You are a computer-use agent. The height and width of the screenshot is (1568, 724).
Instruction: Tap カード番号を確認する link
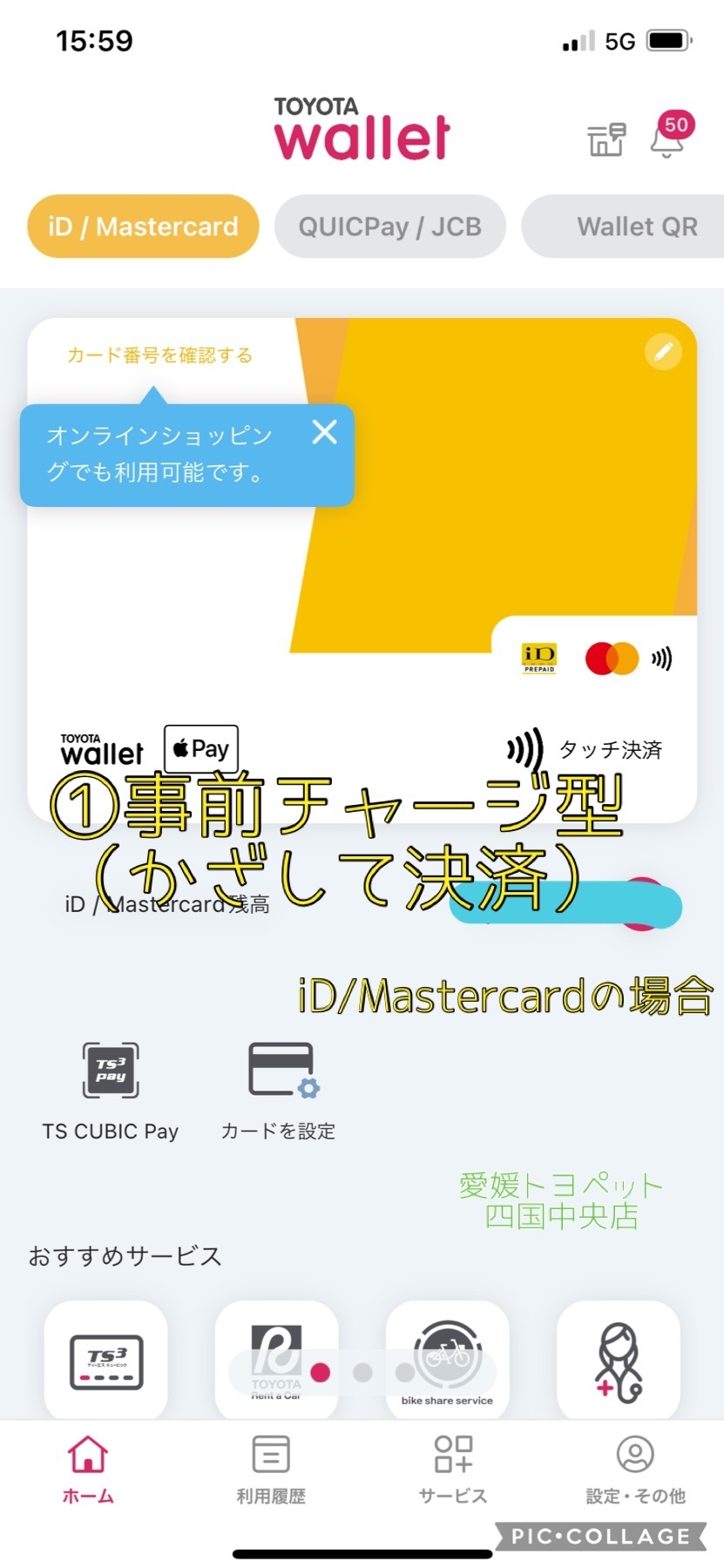pos(159,355)
